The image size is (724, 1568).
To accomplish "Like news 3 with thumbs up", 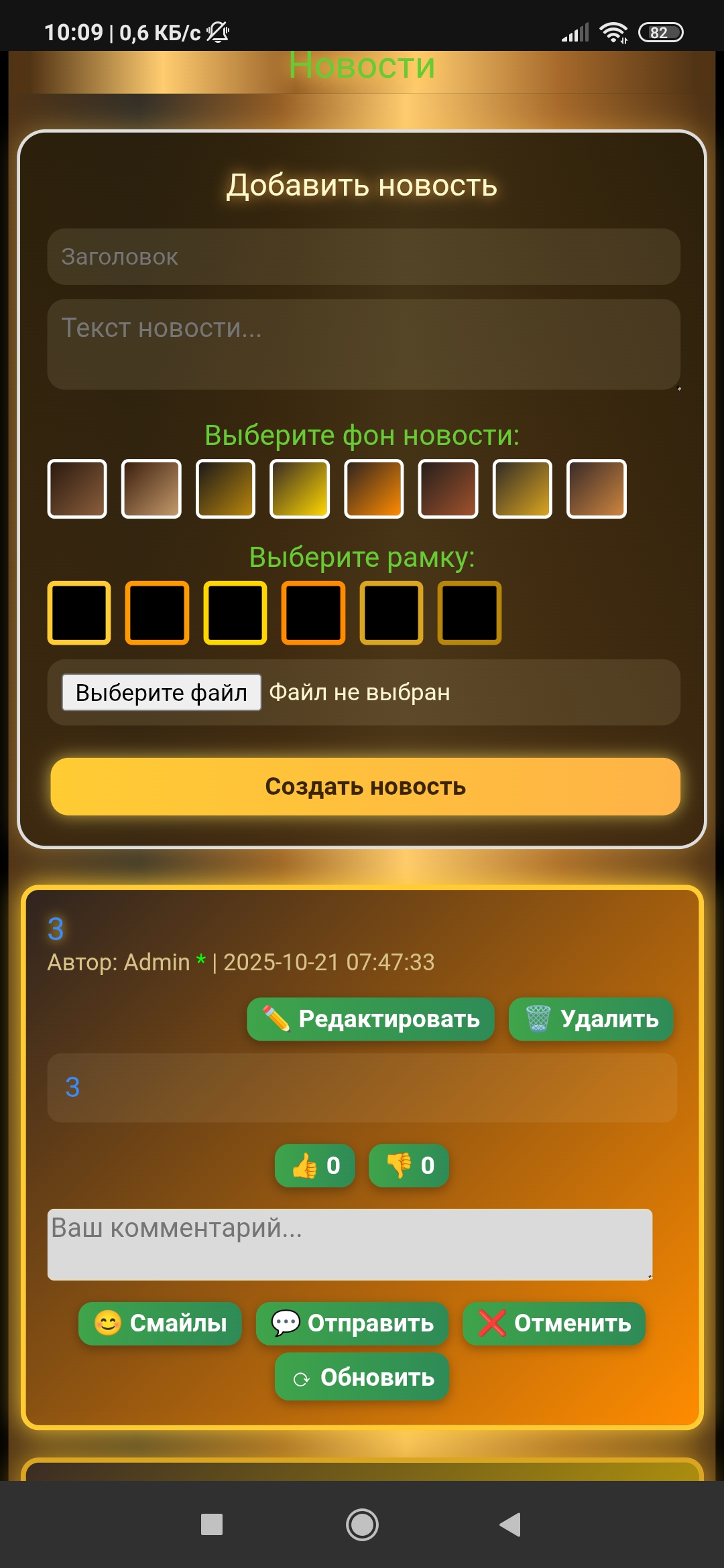I will pyautogui.click(x=315, y=1166).
